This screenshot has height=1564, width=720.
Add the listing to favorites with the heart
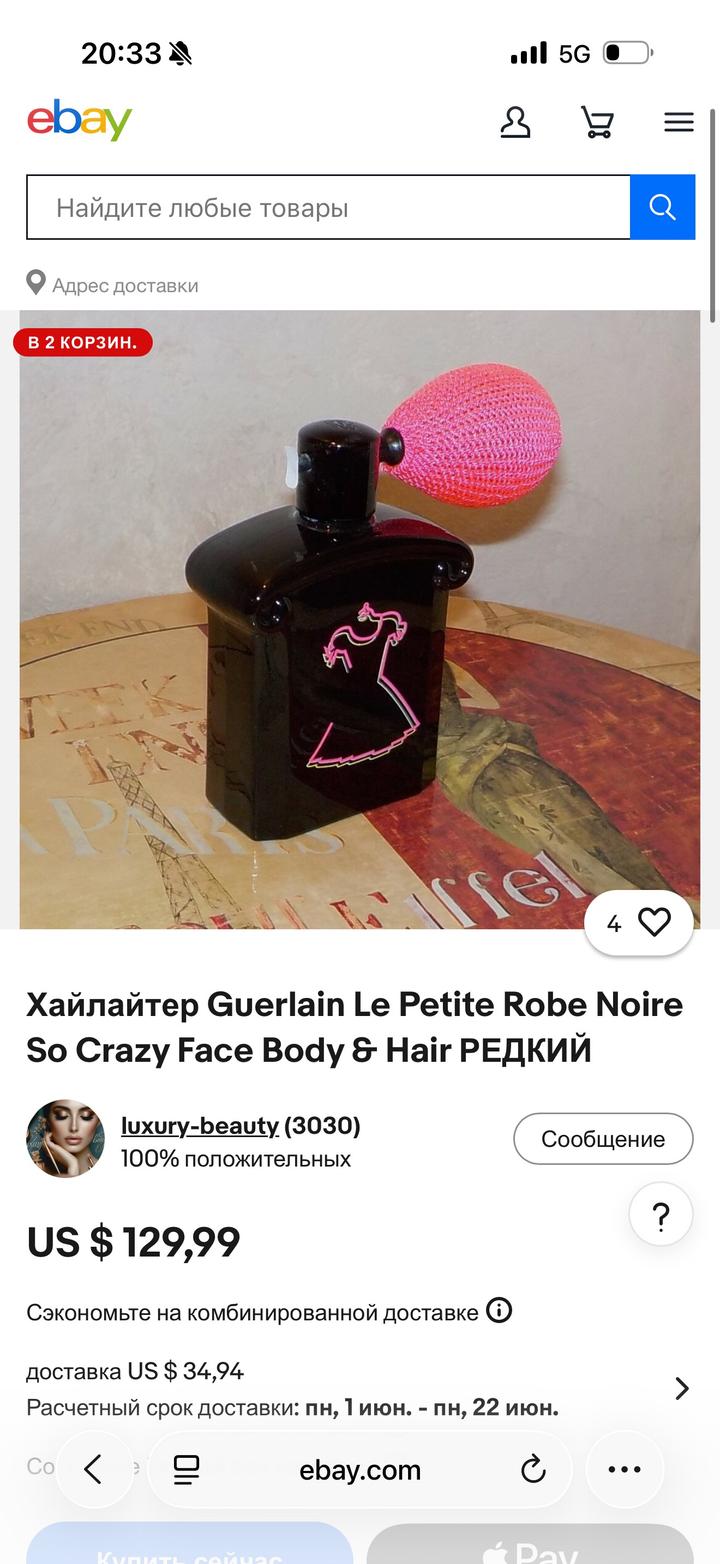click(x=654, y=922)
